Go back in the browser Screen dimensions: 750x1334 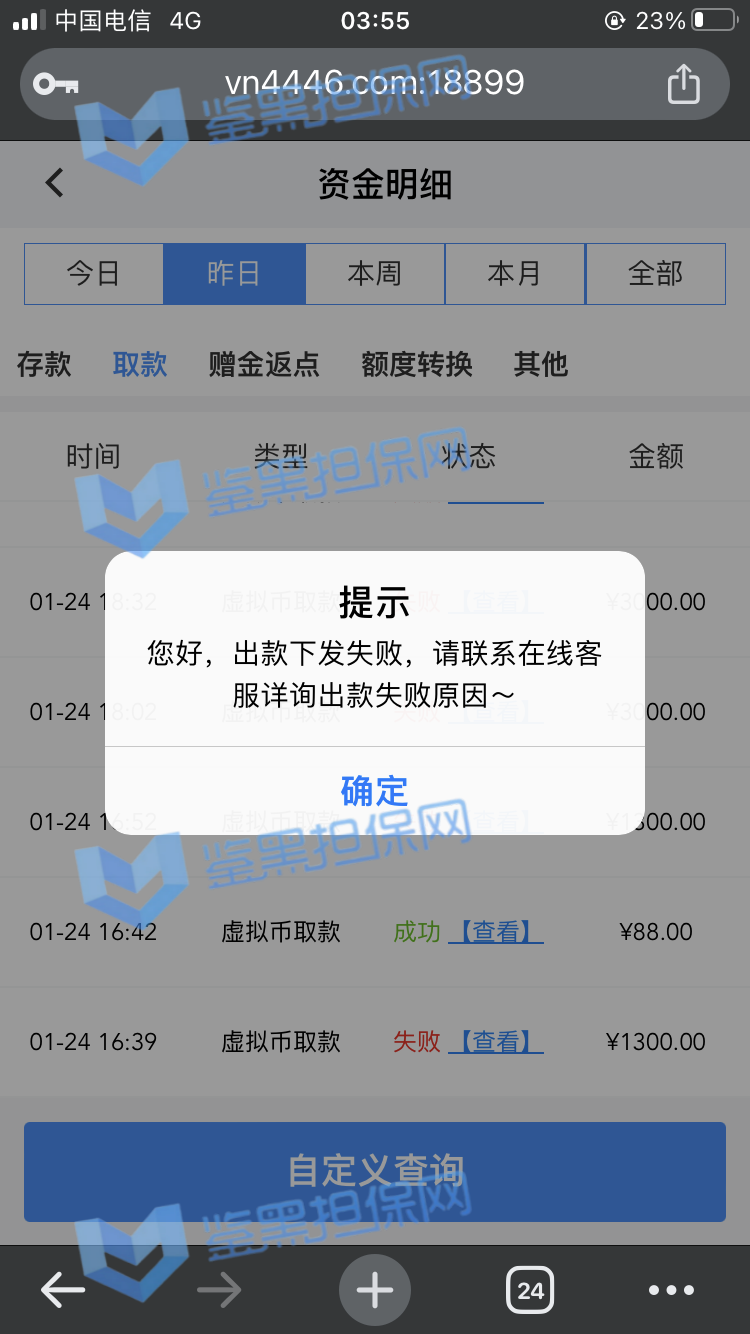[x=63, y=1291]
